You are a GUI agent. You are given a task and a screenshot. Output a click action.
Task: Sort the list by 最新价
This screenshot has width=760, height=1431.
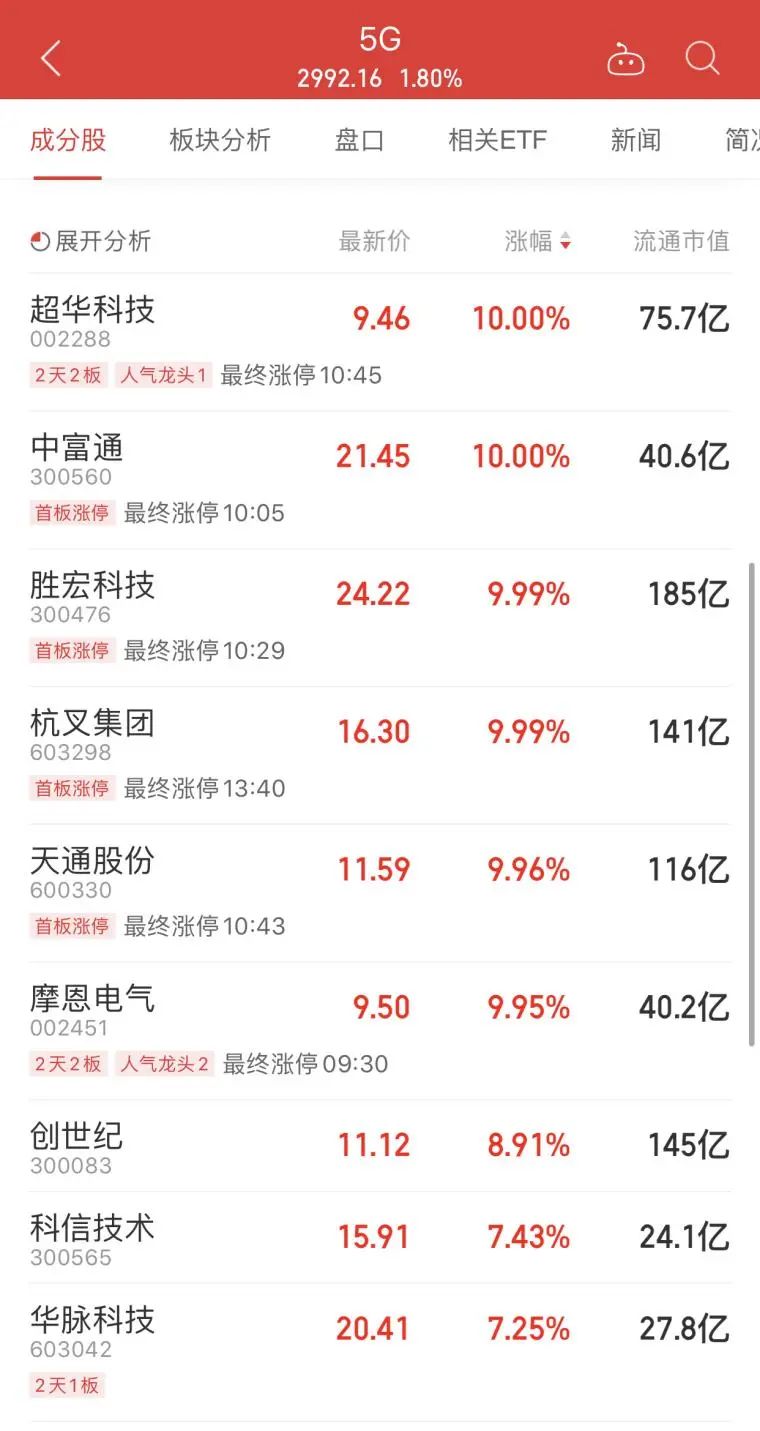(374, 241)
